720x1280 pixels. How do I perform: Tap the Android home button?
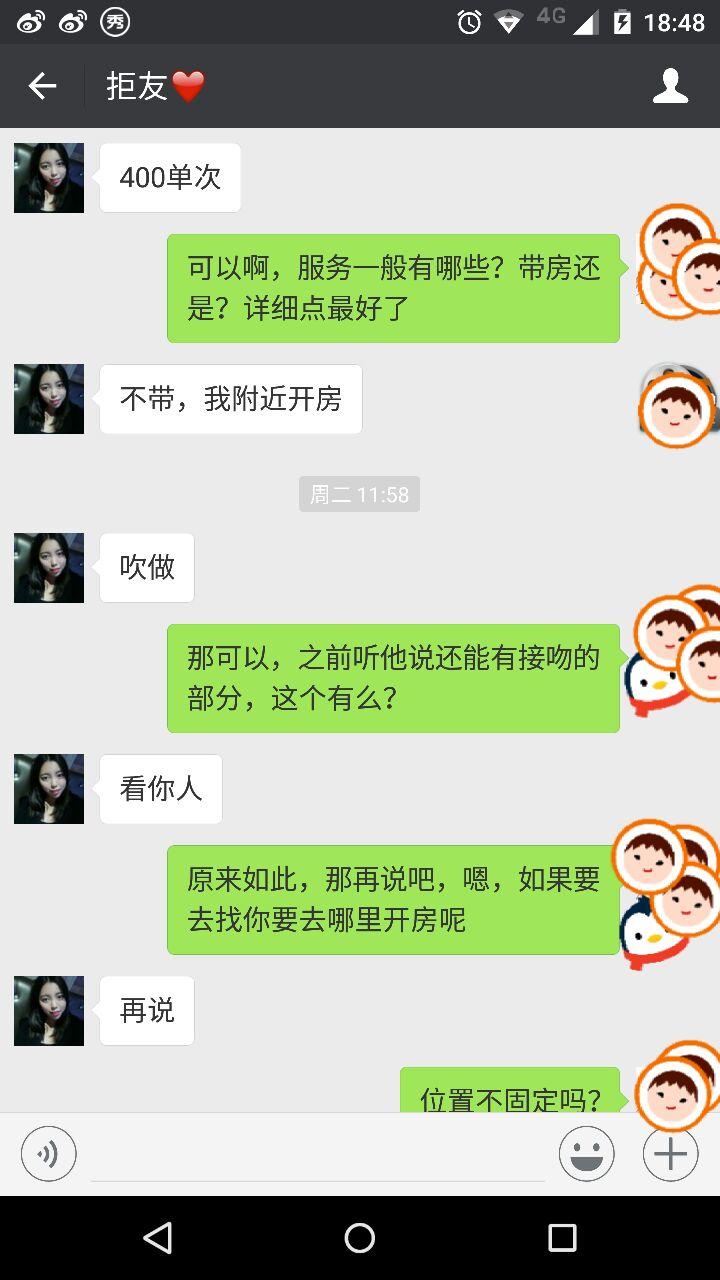coord(360,1238)
